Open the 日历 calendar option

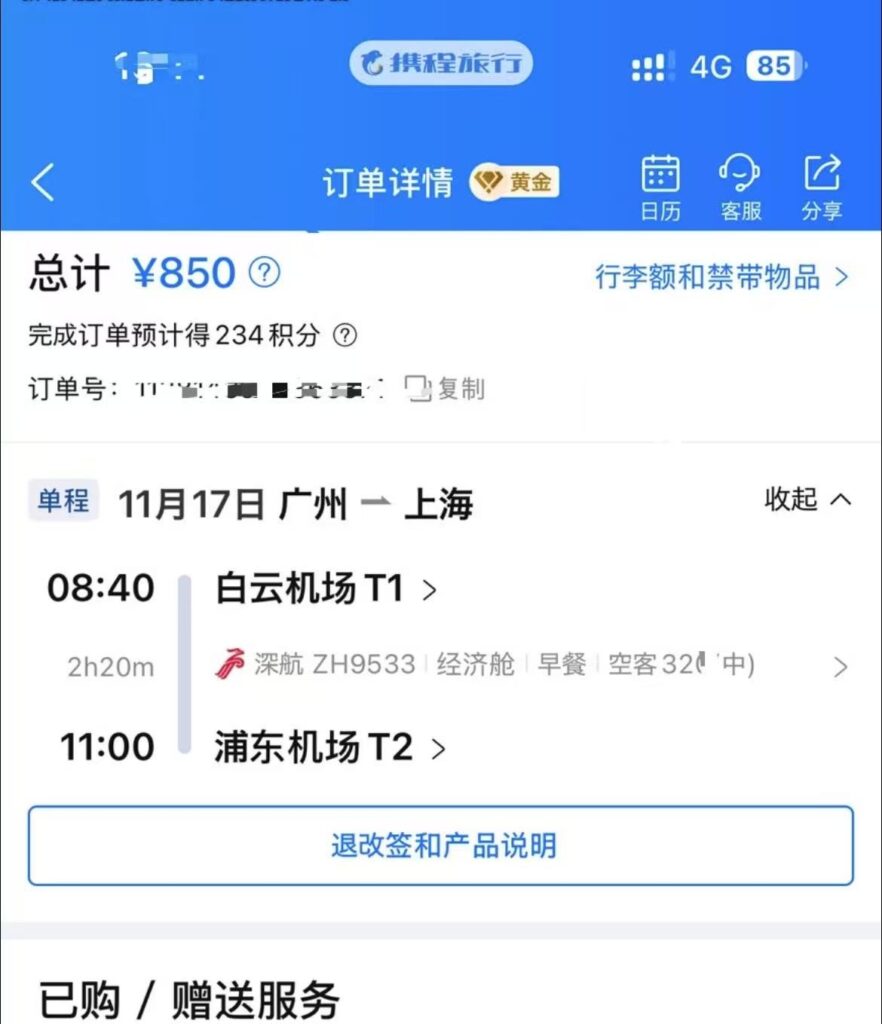pos(660,187)
